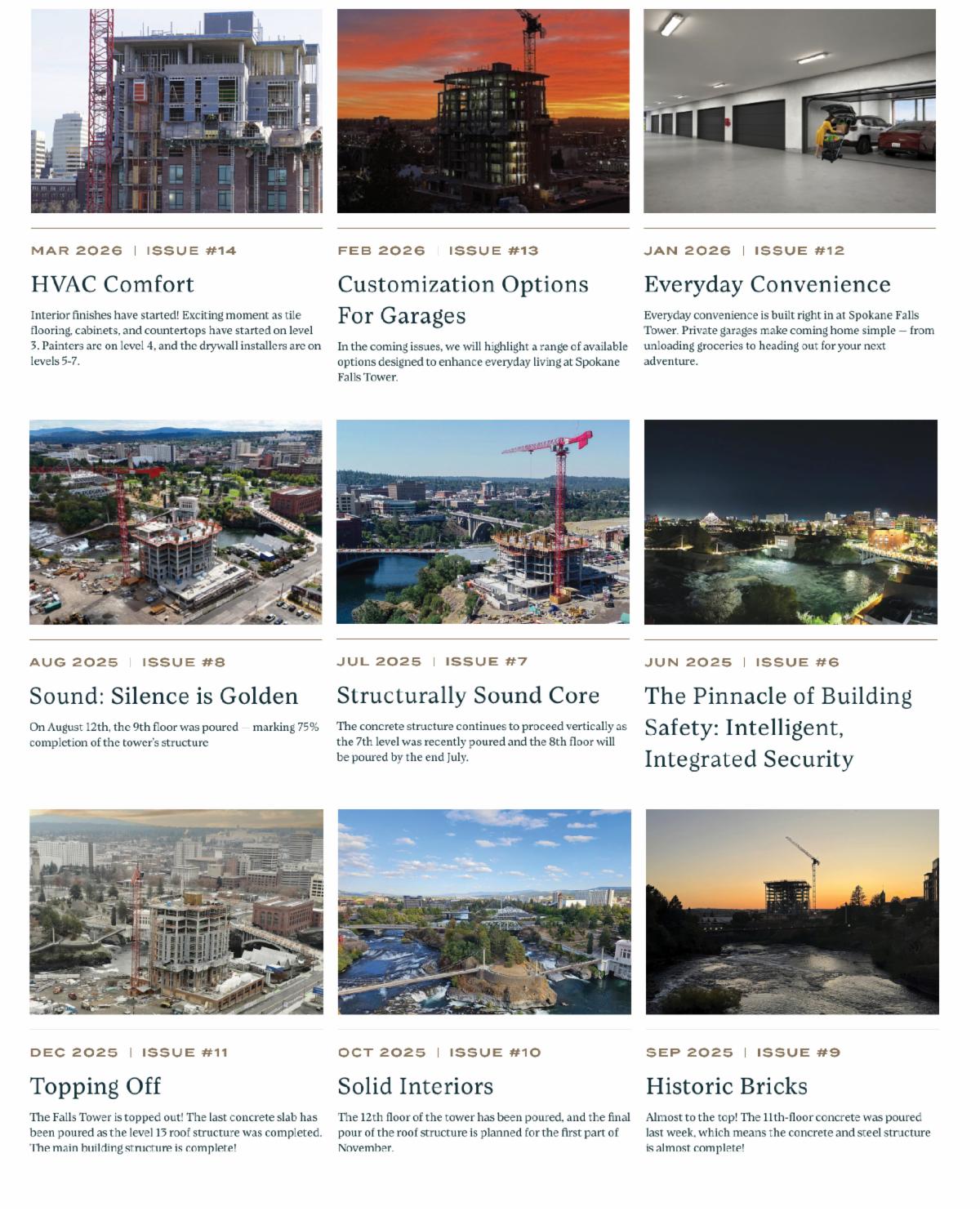View the Everyday Convenience issue #12

coord(767,284)
